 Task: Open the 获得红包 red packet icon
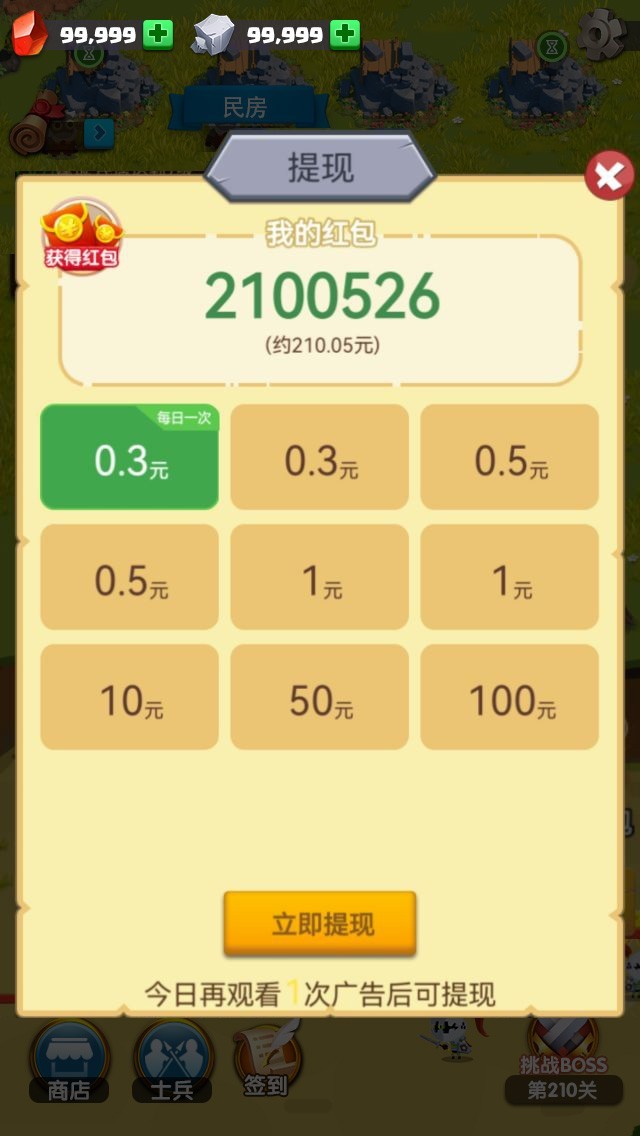(x=81, y=235)
